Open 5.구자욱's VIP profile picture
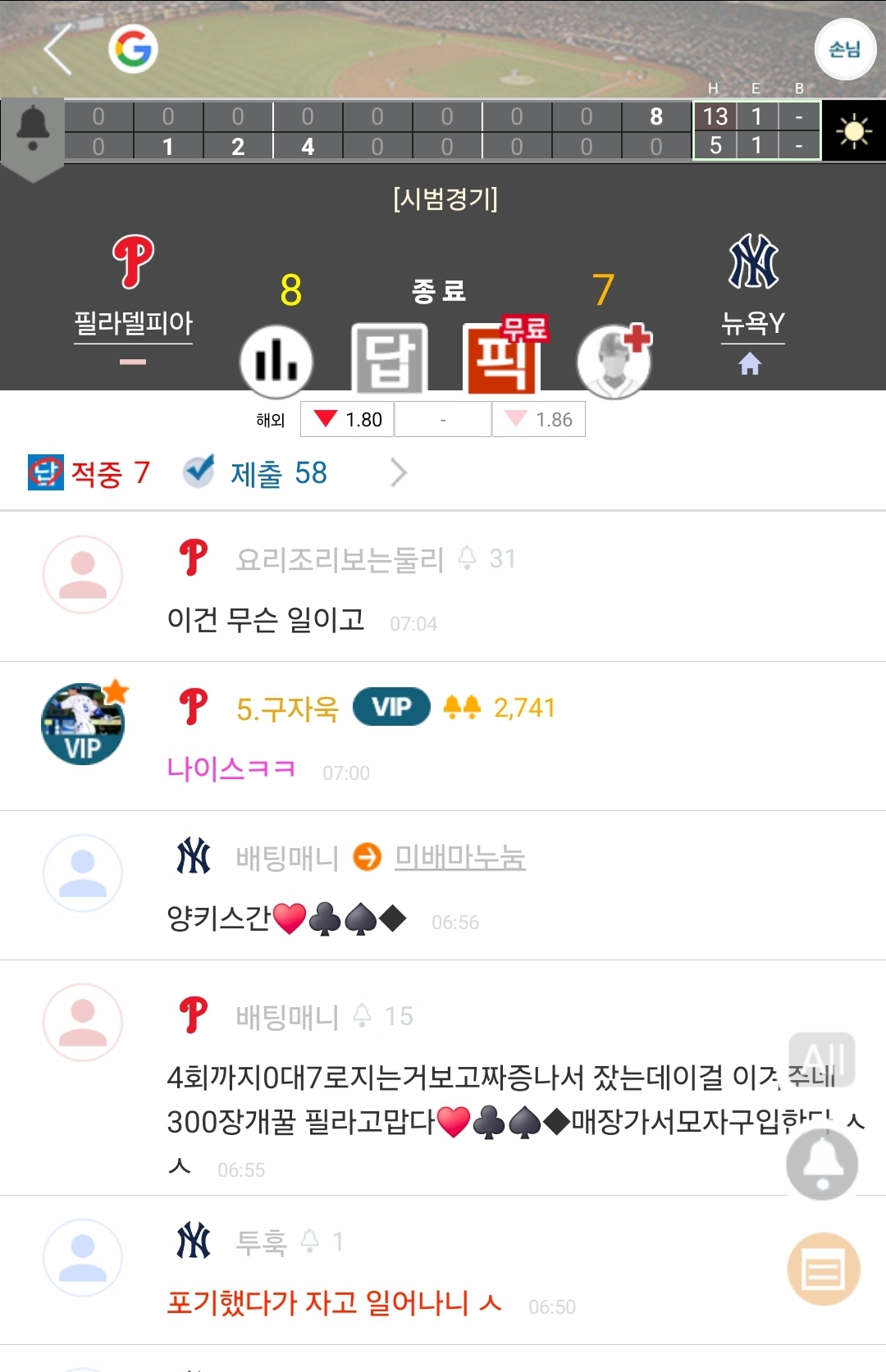 83,723
